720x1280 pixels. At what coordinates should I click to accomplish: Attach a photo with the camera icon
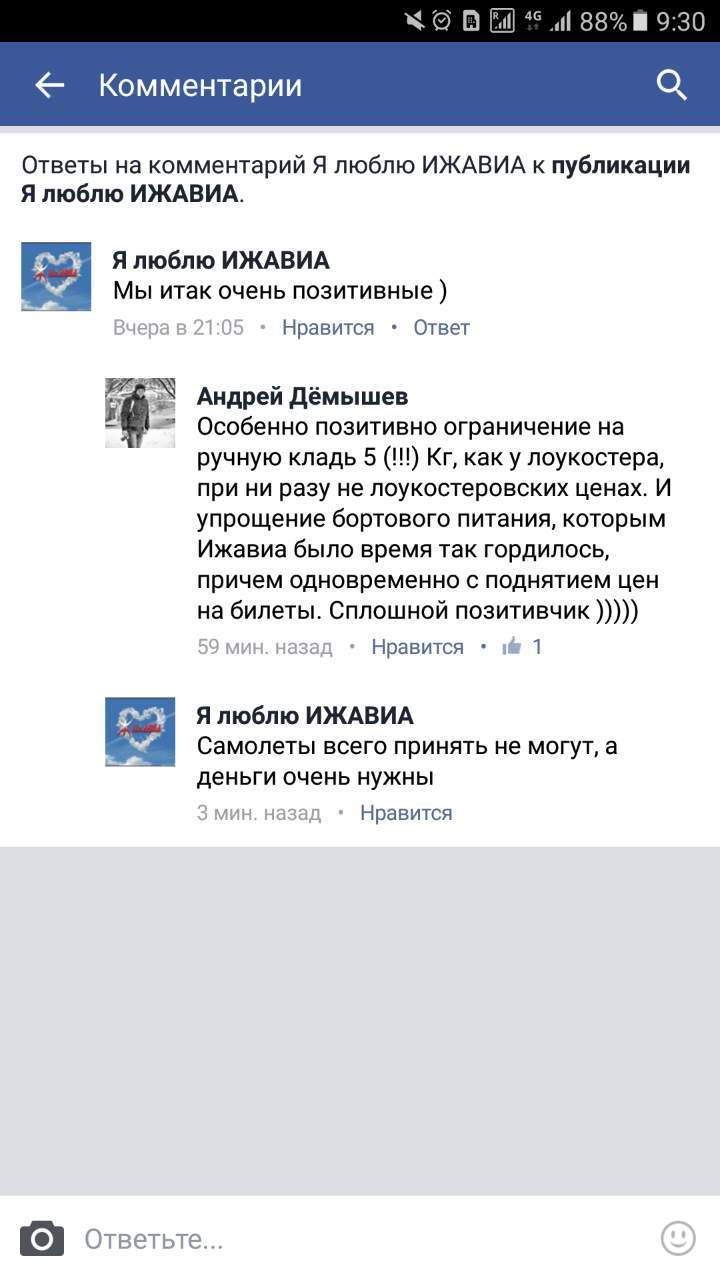(42, 1239)
